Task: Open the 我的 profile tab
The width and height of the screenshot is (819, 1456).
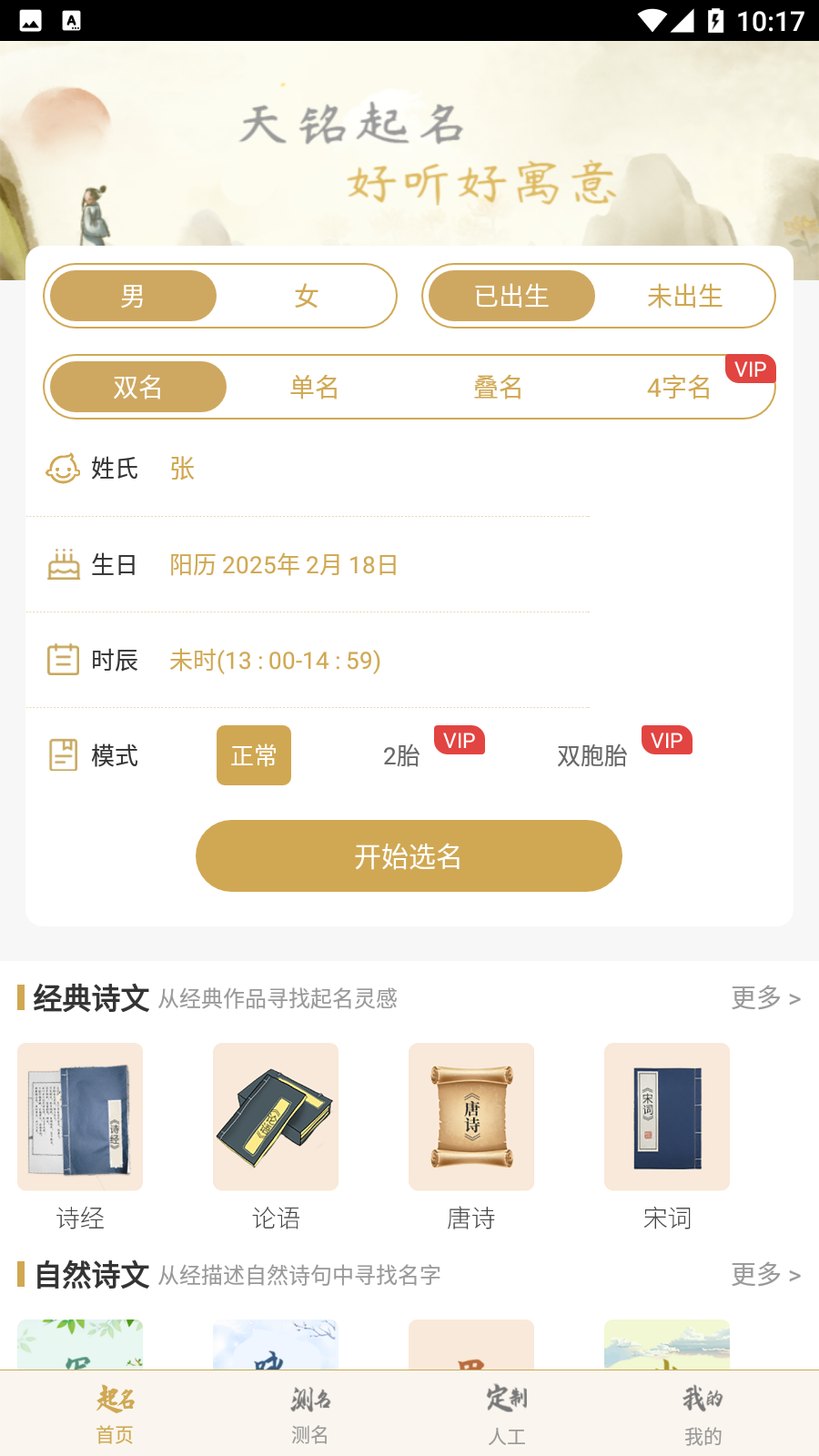Action: [703, 1414]
